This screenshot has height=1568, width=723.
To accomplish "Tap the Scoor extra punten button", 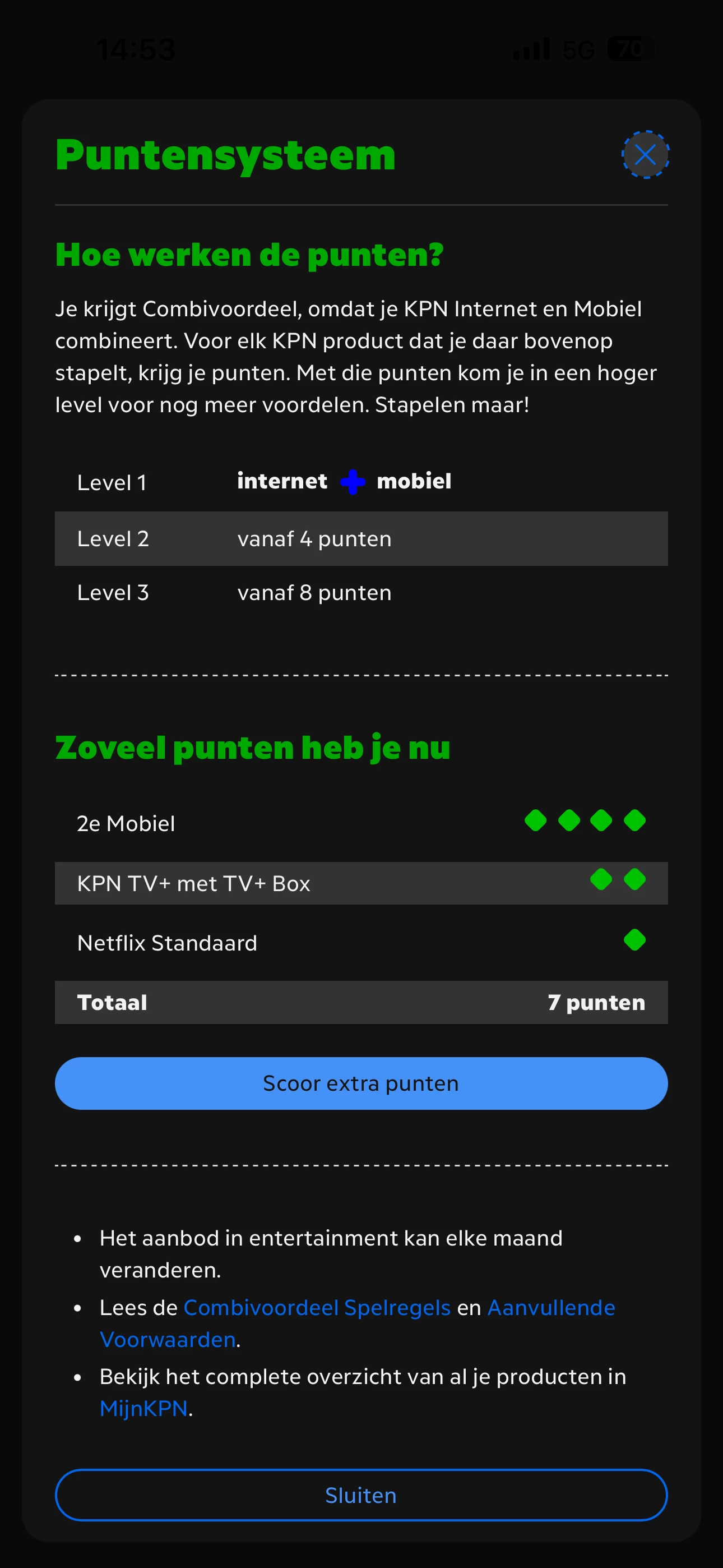I will point(361,1083).
